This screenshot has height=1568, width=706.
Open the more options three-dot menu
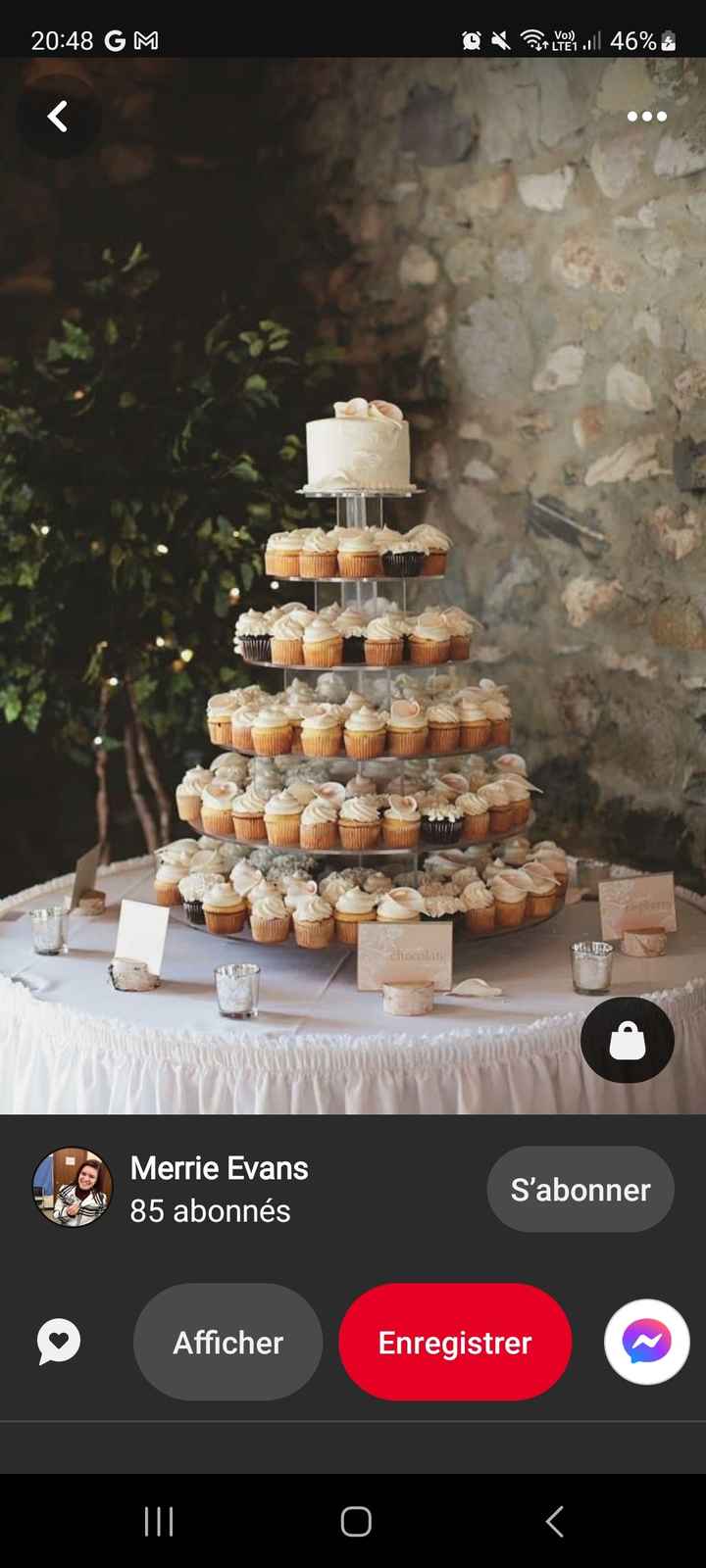coord(646,117)
